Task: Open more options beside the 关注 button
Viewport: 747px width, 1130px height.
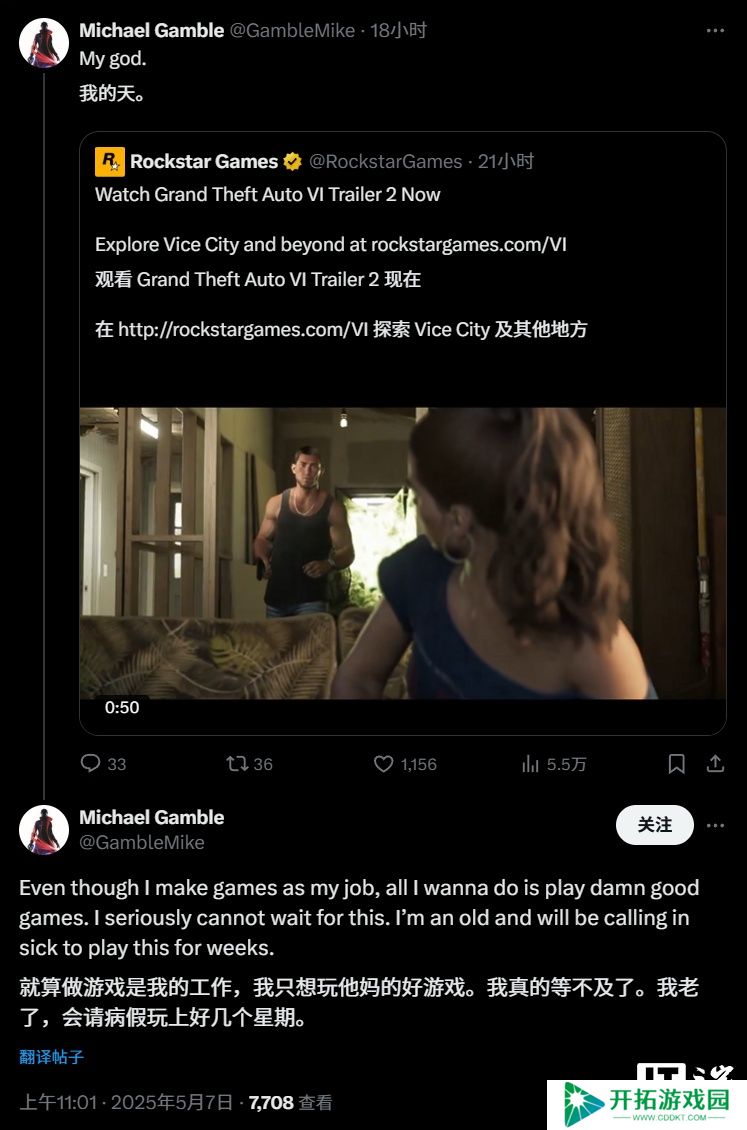Action: coord(715,825)
